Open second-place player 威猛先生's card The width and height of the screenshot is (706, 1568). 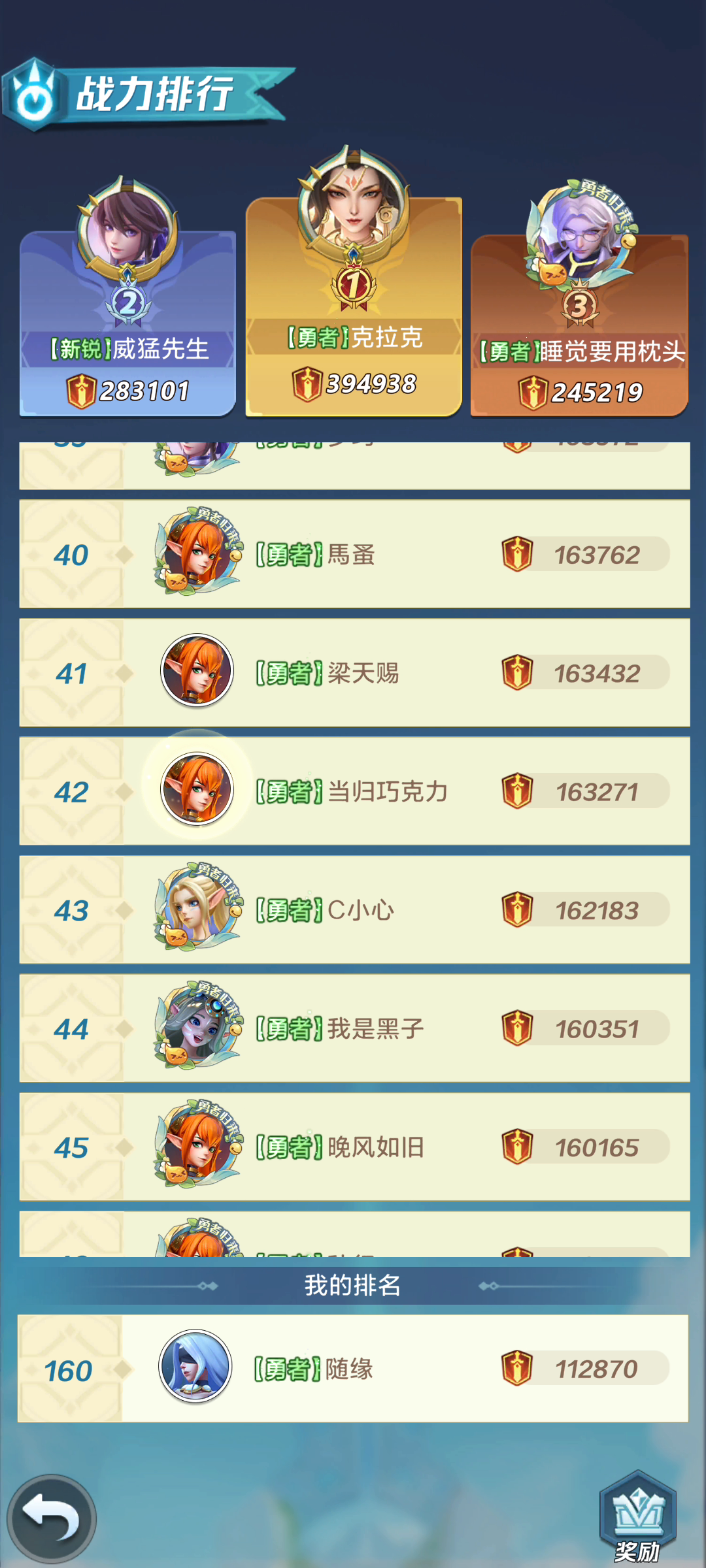[x=127, y=297]
